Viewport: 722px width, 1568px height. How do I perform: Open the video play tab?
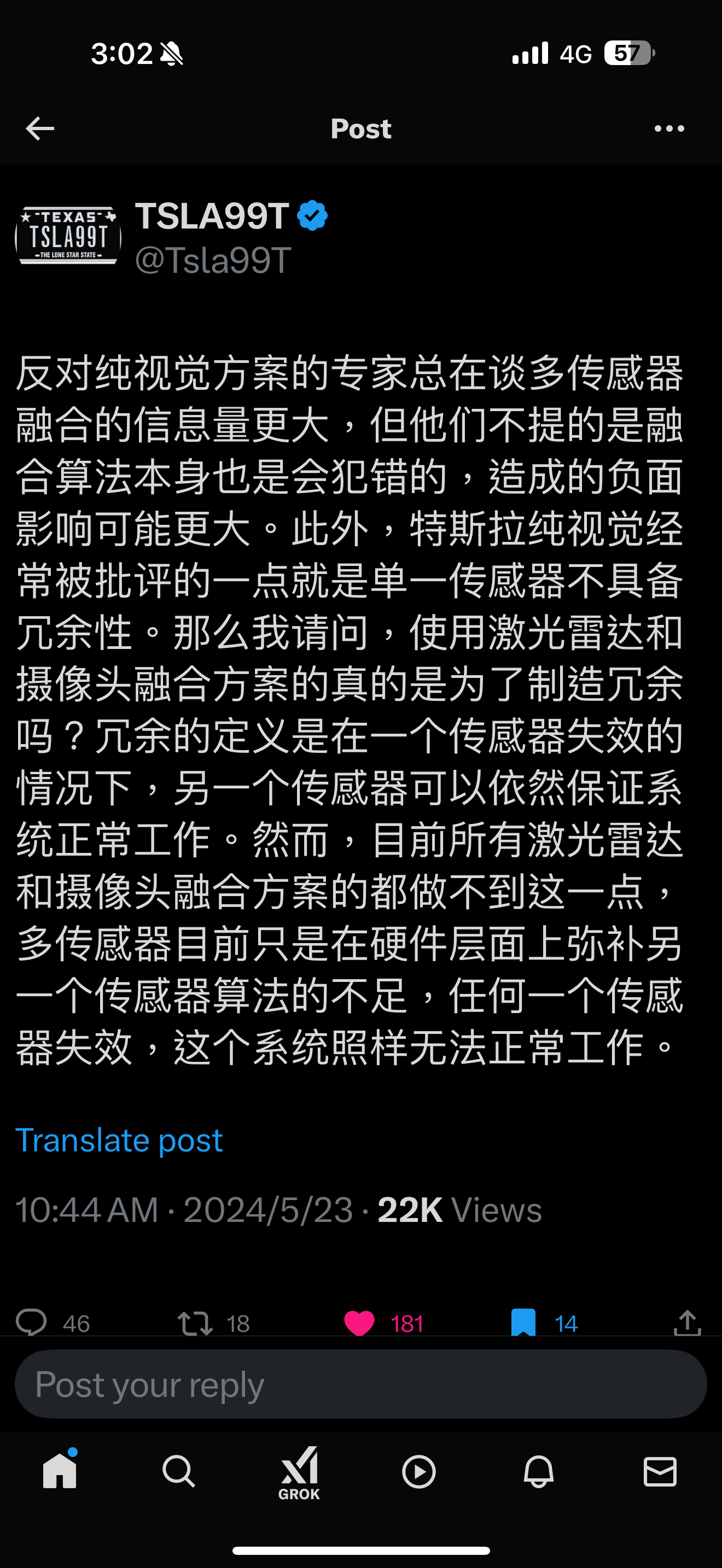tap(419, 1472)
